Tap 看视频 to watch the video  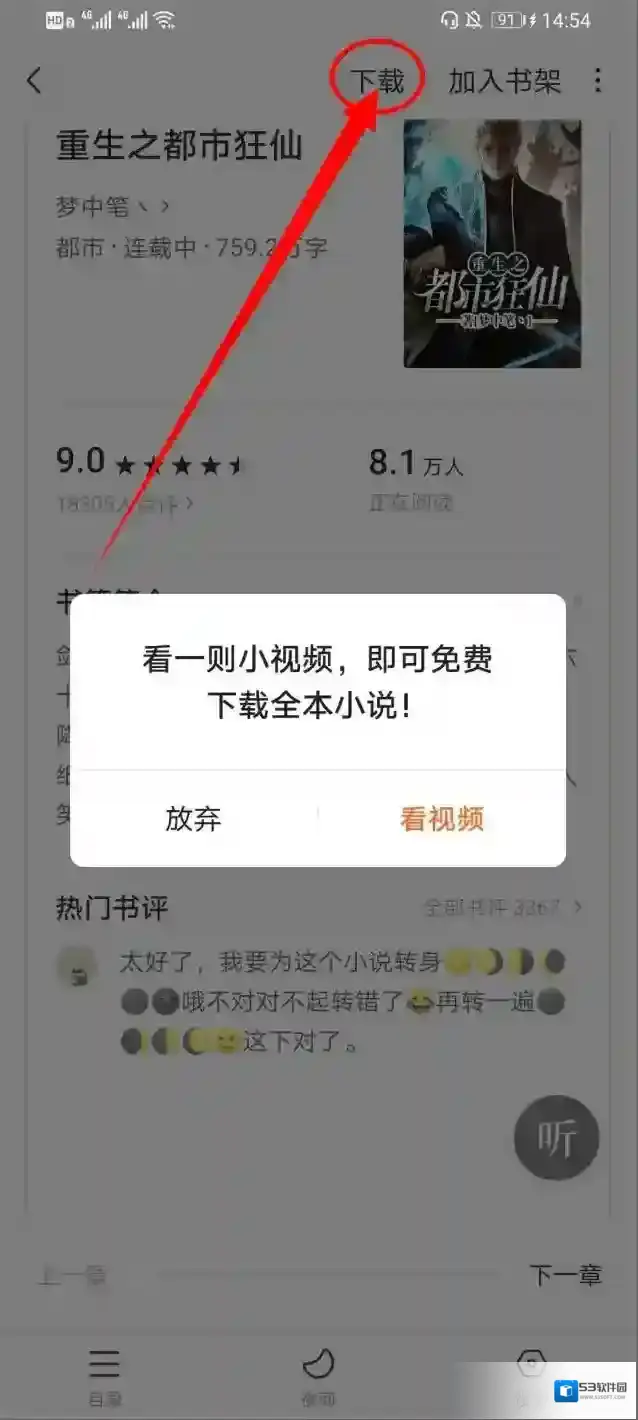[x=442, y=819]
